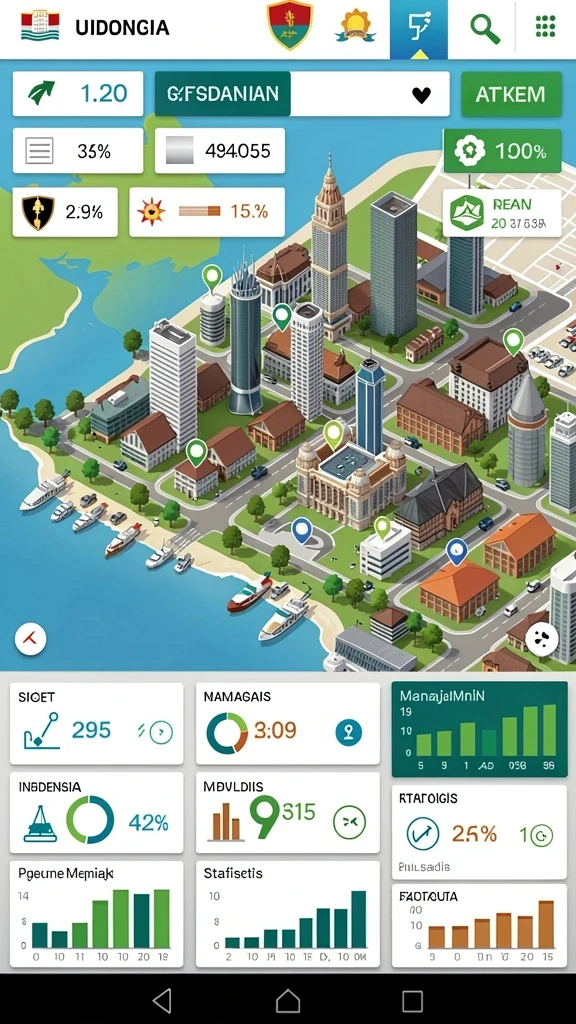Open the RTAFOIGIS 25% card
The image size is (576, 1024).
479,832
